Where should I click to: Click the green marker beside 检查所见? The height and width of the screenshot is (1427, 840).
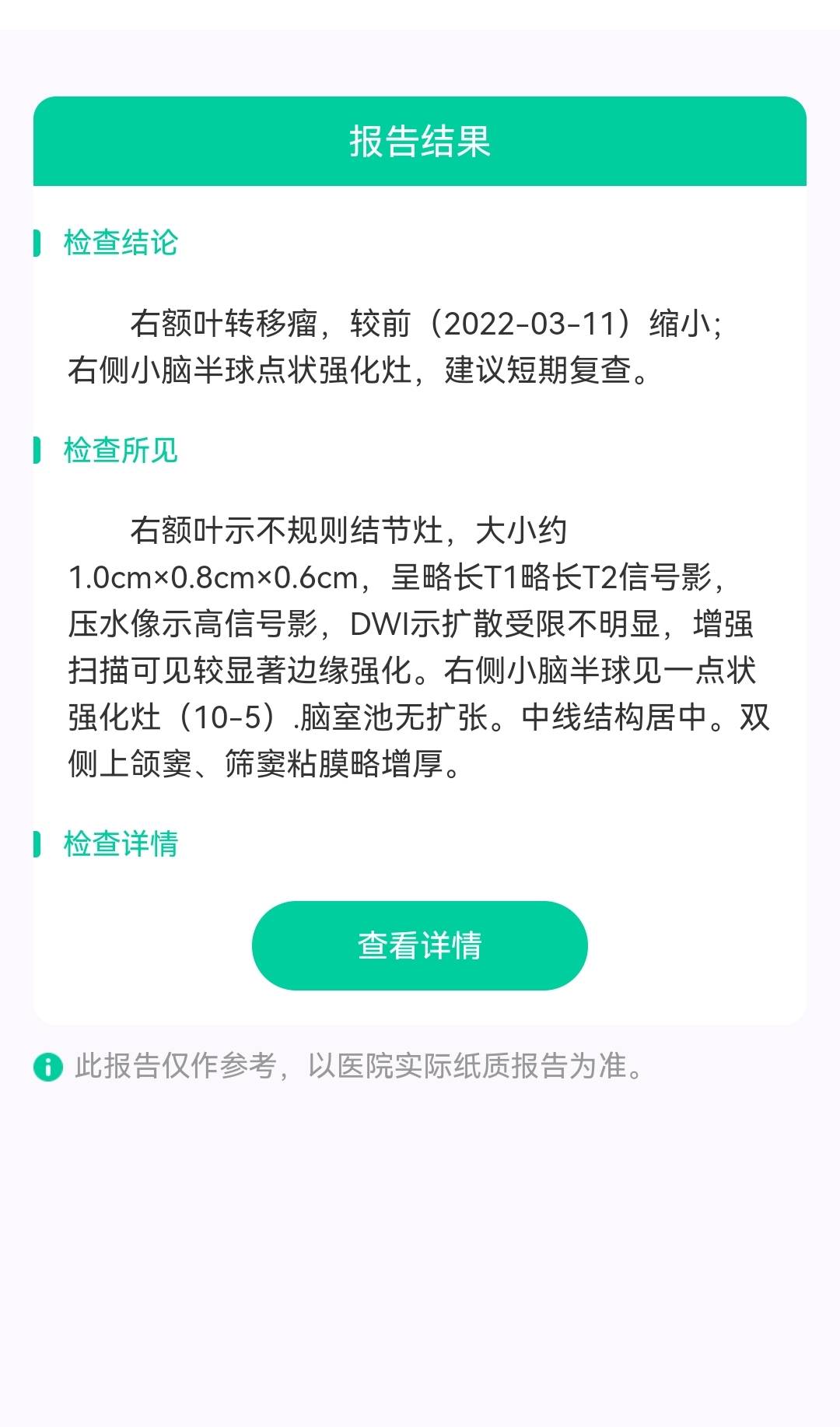[36, 450]
